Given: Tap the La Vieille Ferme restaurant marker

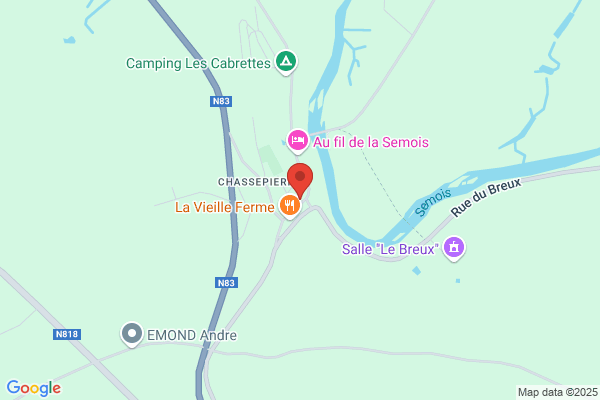Looking at the screenshot, I should [290, 207].
